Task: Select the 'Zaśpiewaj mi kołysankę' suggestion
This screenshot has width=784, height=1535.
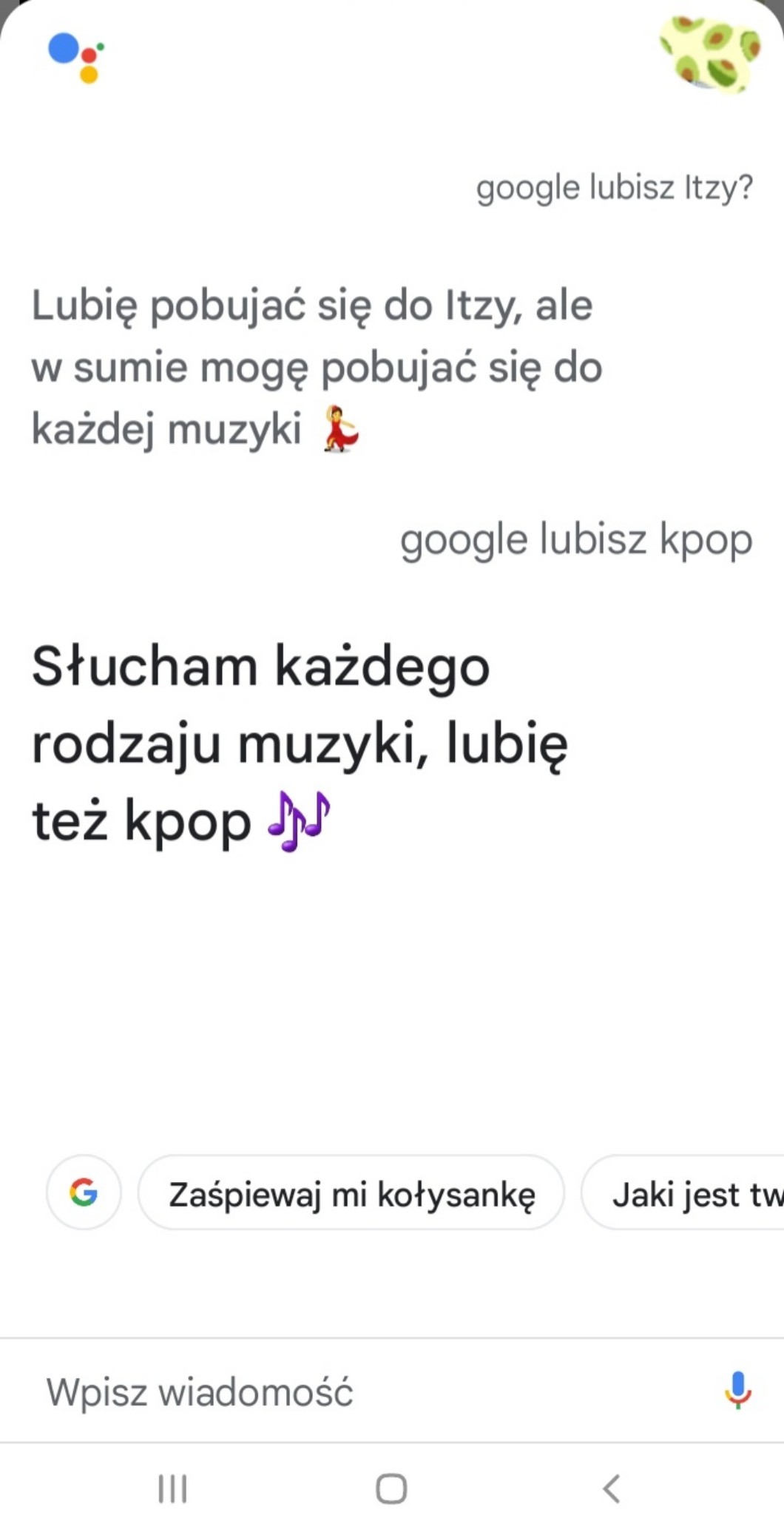Action: [351, 1193]
